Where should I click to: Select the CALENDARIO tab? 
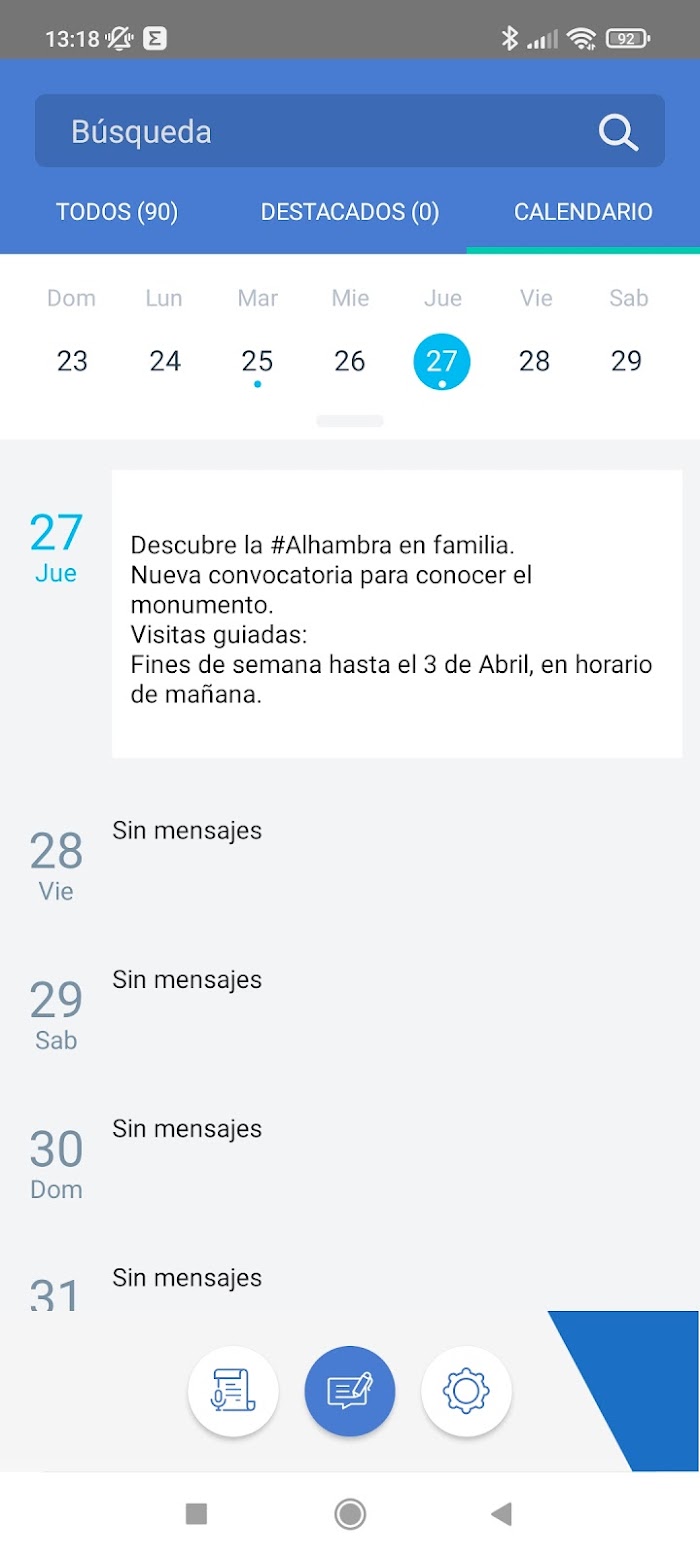pos(583,212)
